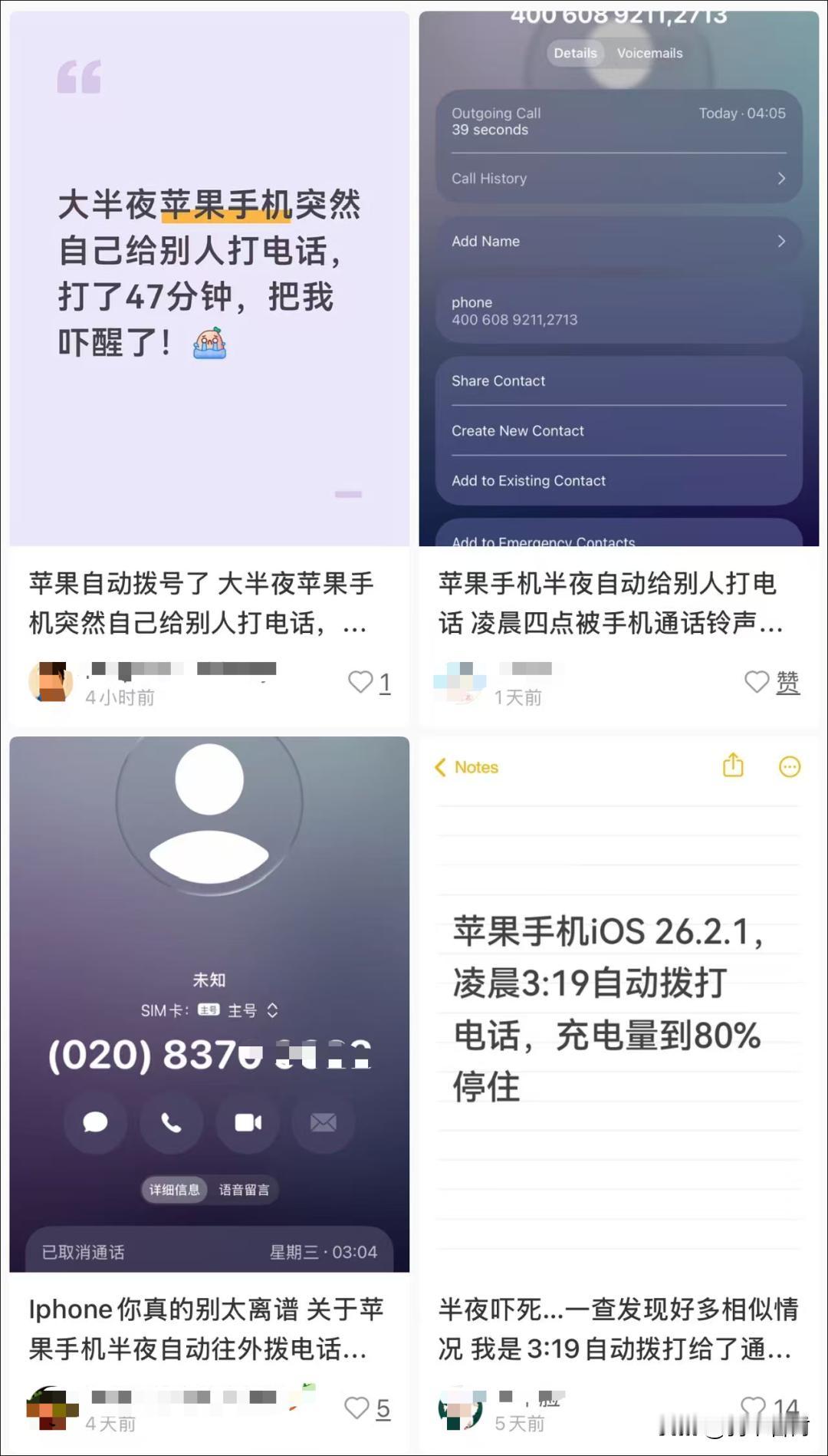828x1456 pixels.
Task: Like the Iphone 你真的别太离谱 post
Action: [x=356, y=1408]
